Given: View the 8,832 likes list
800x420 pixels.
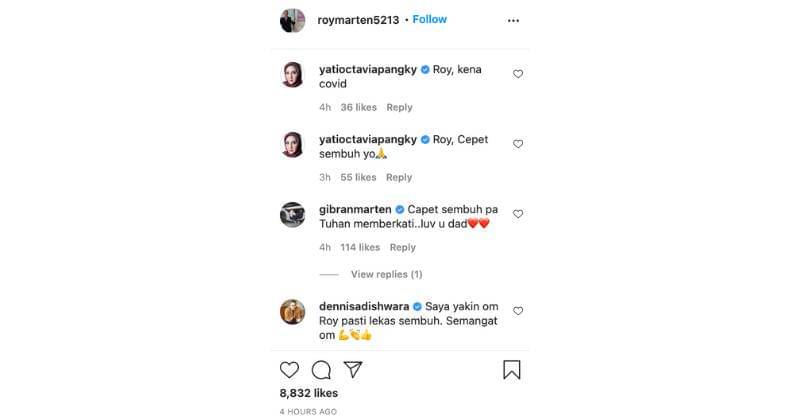Looking at the screenshot, I should coord(309,394).
